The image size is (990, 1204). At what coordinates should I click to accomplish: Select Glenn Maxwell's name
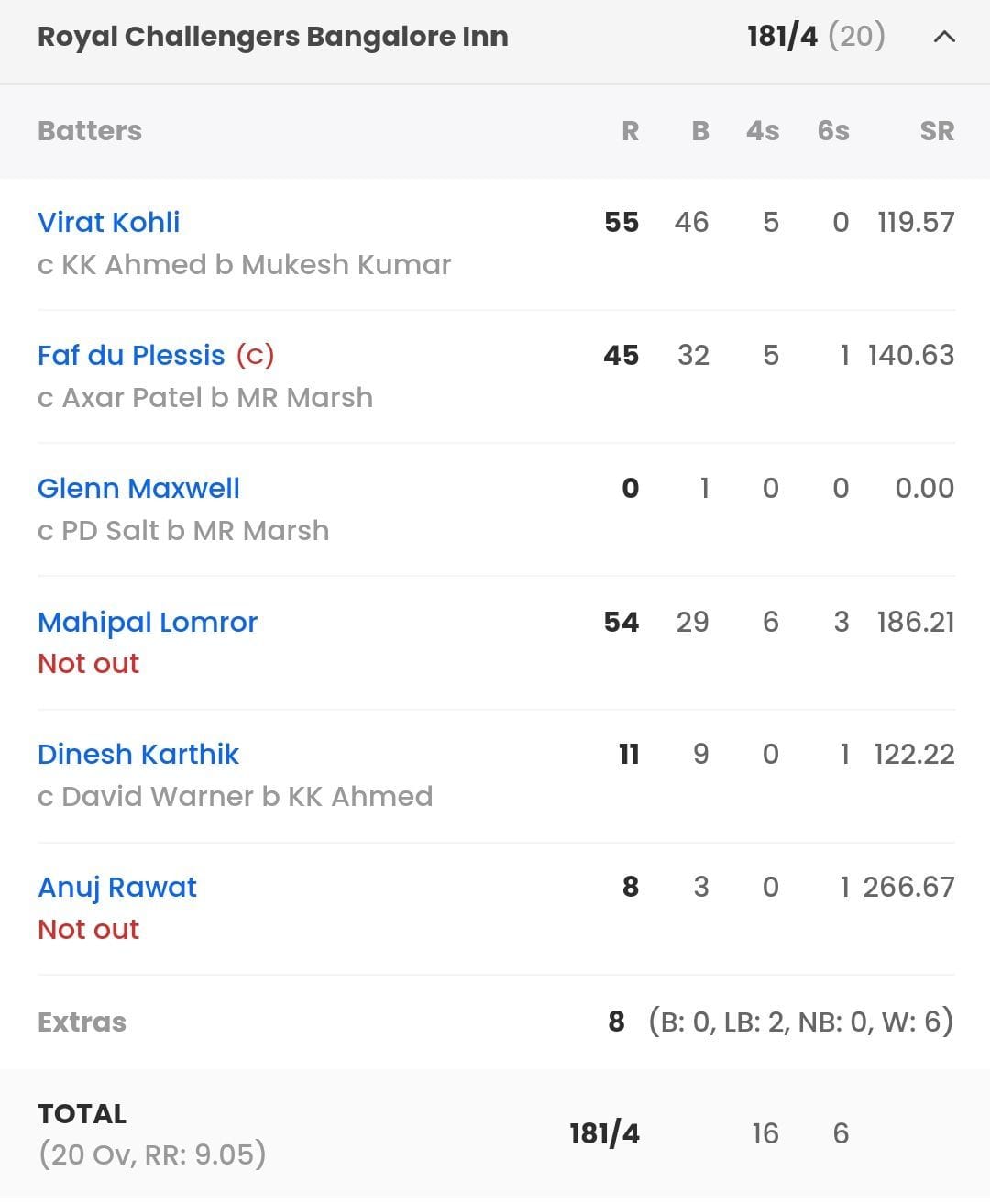click(x=138, y=488)
